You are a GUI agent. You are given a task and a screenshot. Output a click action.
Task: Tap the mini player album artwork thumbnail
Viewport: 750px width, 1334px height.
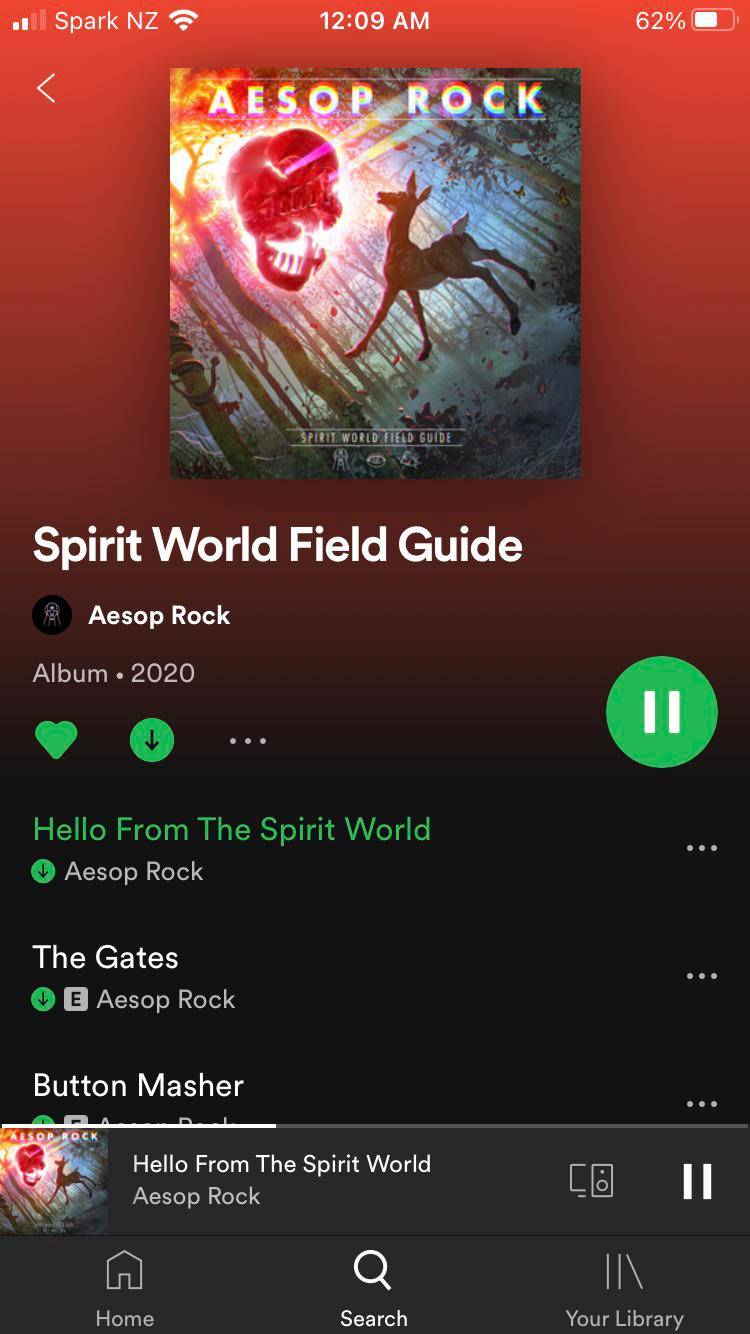(54, 1181)
